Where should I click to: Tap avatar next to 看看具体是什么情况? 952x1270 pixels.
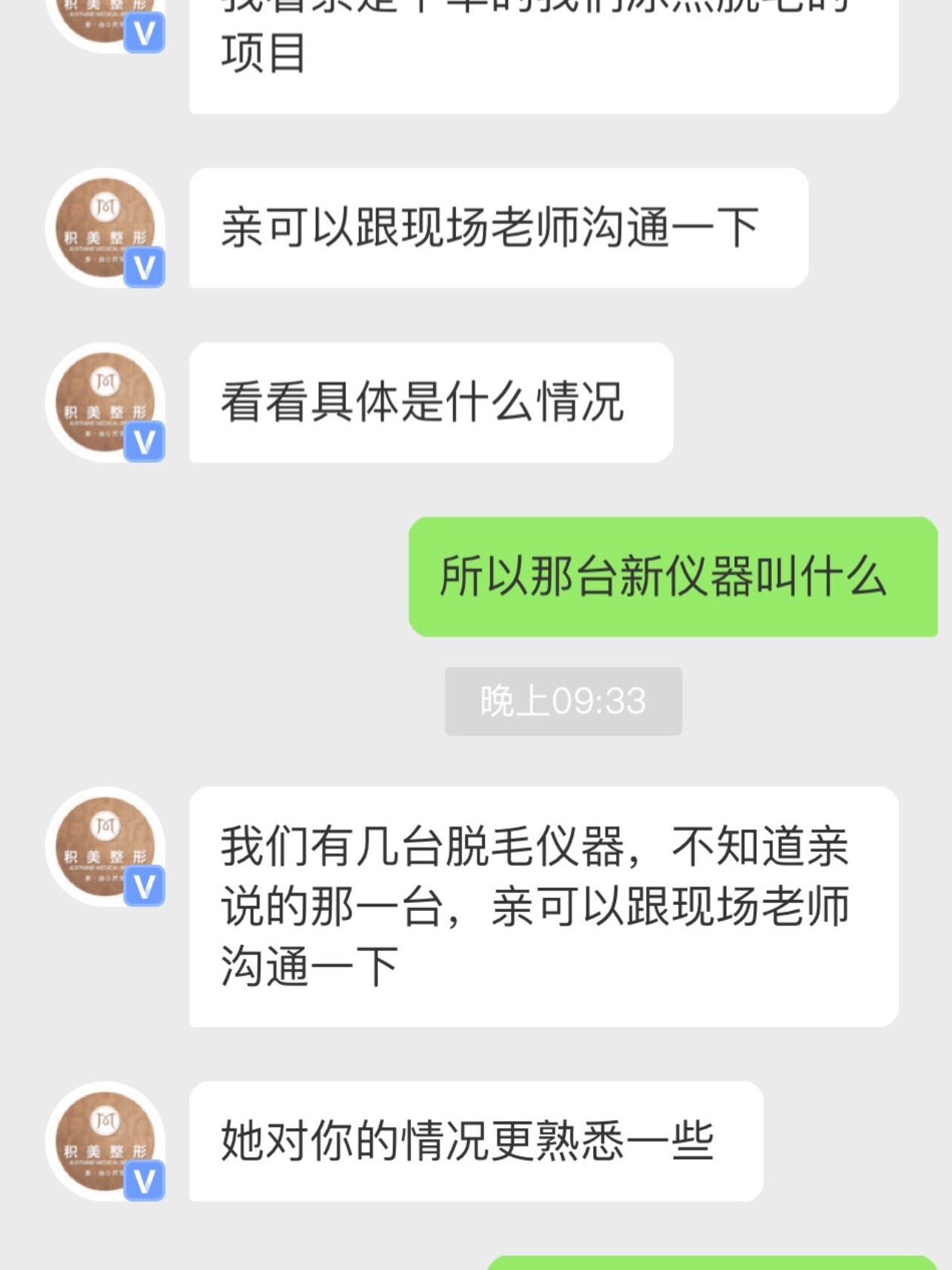point(105,401)
